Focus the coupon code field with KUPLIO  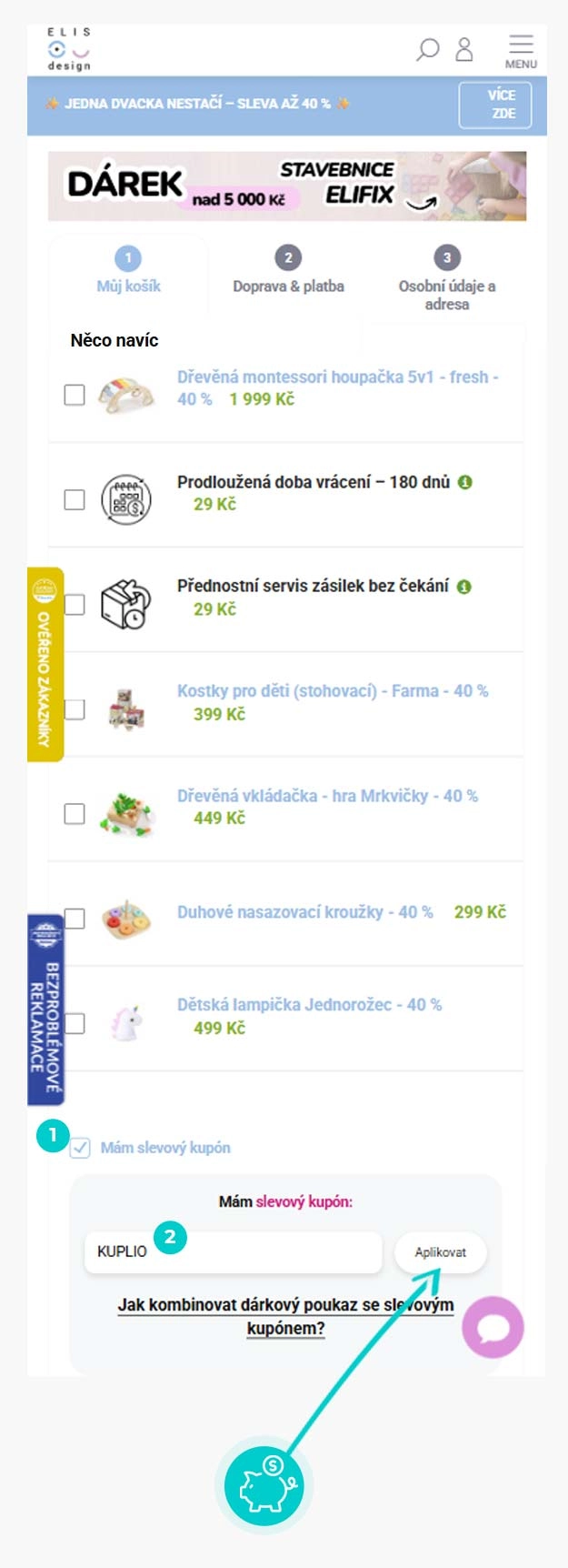pyautogui.click(x=233, y=1252)
